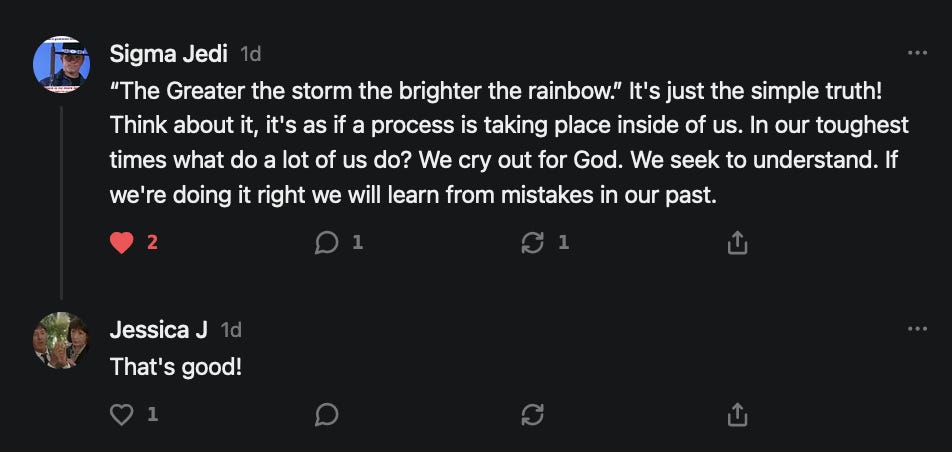
Task: View Jessica J's profile picture
Action: pos(61,340)
